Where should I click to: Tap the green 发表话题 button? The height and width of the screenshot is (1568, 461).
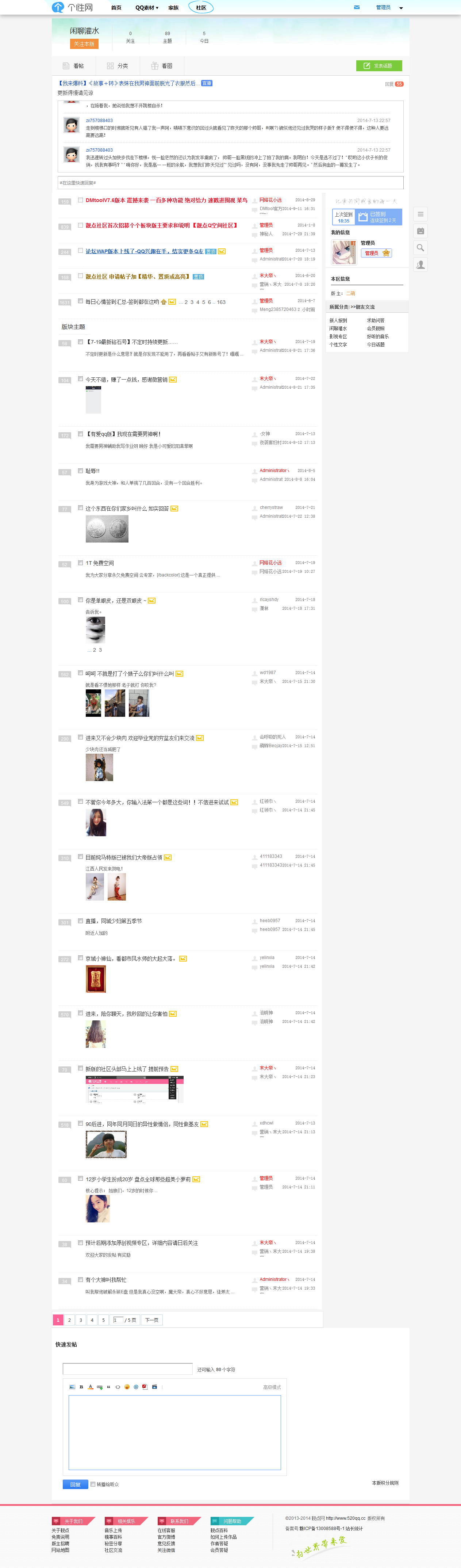(x=378, y=66)
